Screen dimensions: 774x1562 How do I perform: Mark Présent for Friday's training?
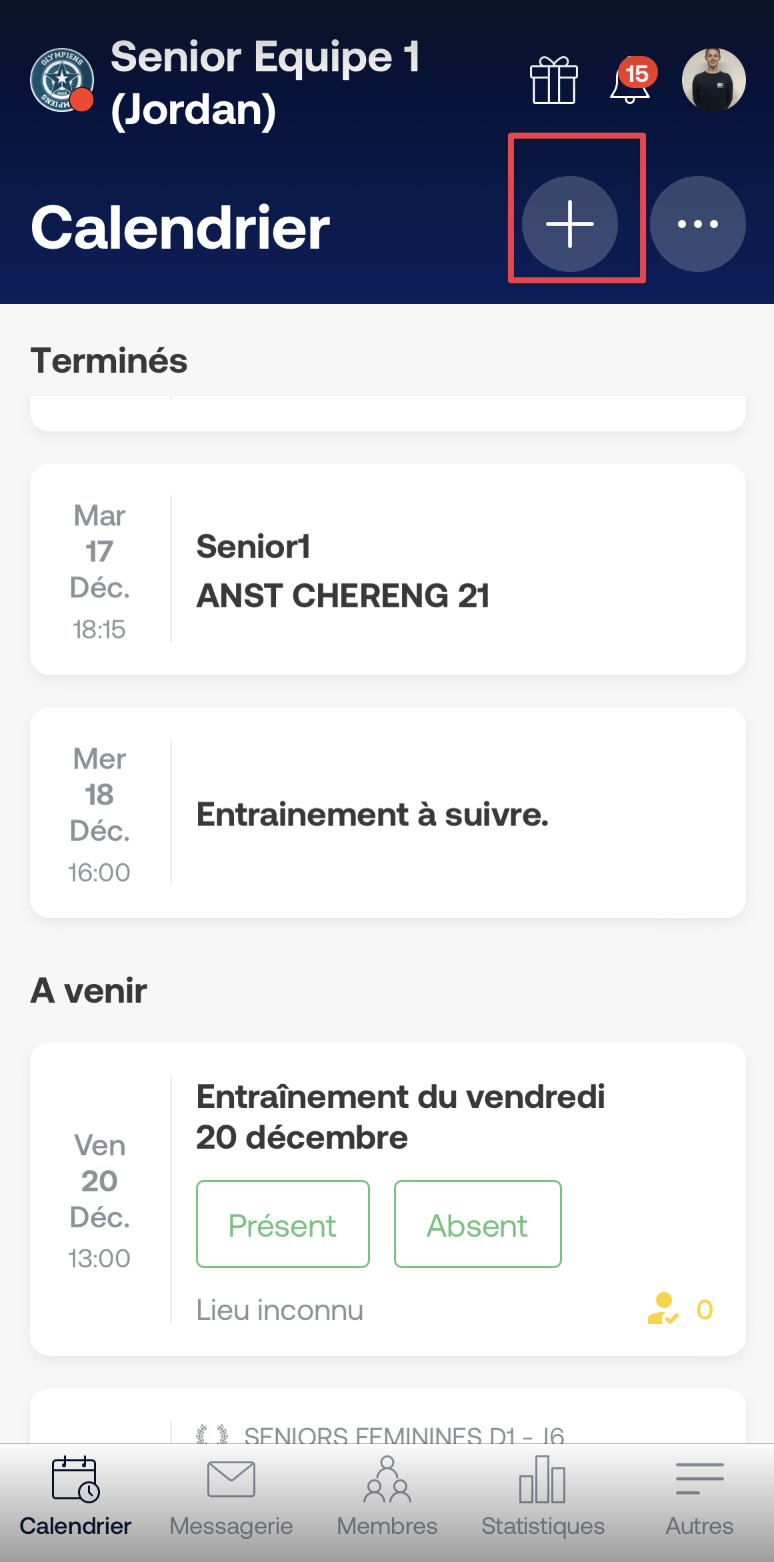pos(283,1224)
